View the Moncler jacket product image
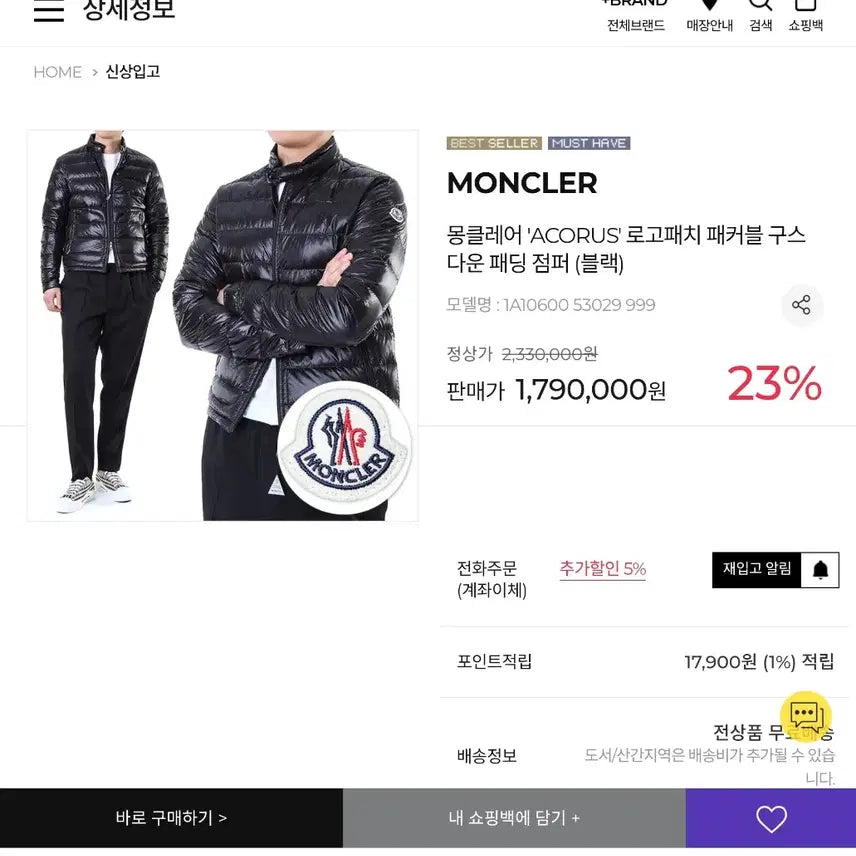 pos(222,325)
